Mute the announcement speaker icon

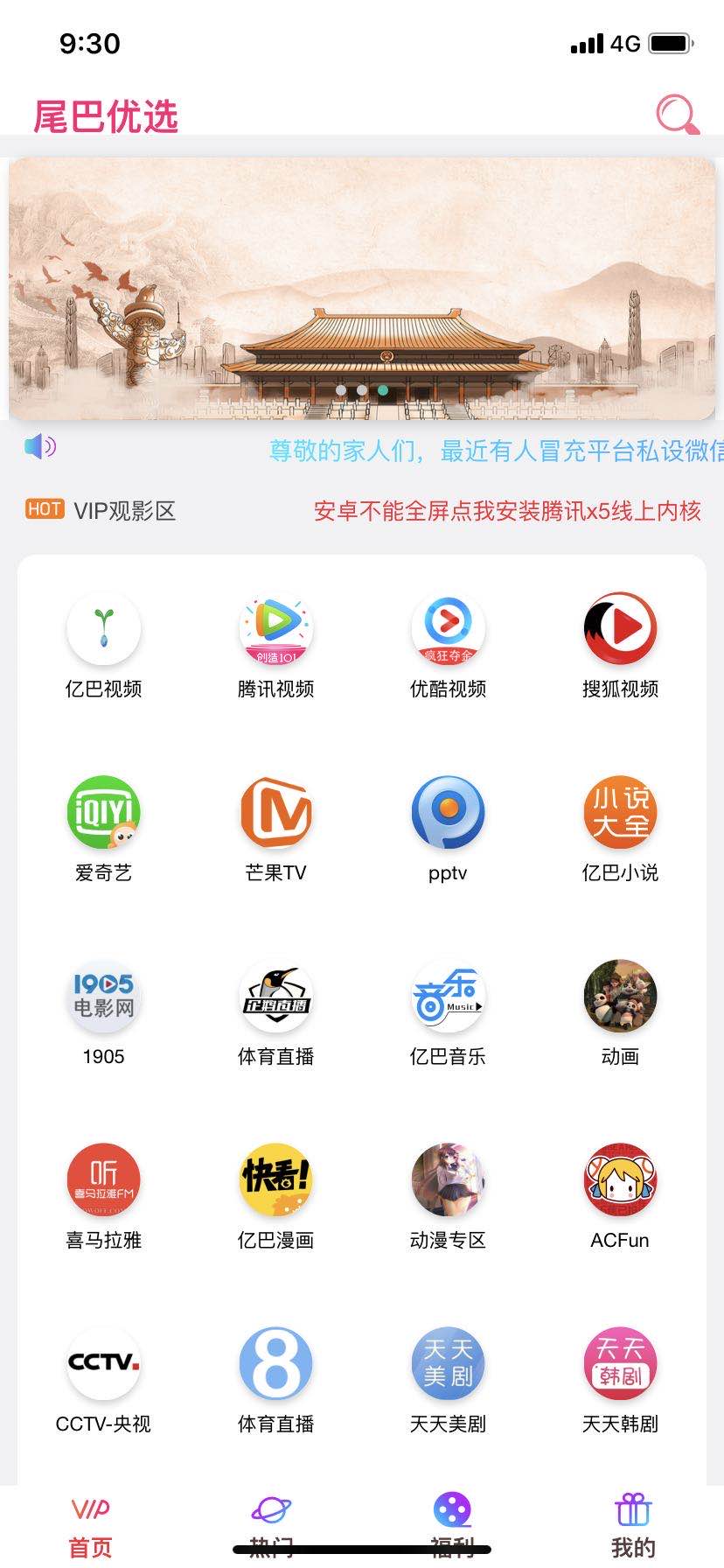(38, 446)
